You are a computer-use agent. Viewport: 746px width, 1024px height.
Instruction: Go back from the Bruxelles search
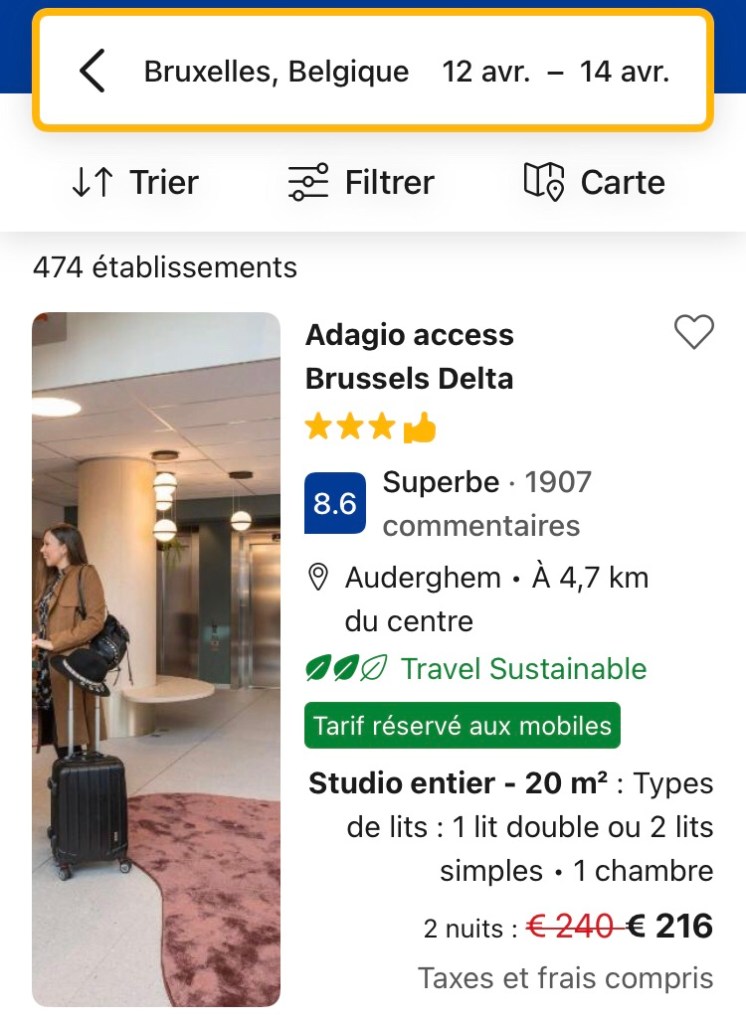tap(92, 72)
